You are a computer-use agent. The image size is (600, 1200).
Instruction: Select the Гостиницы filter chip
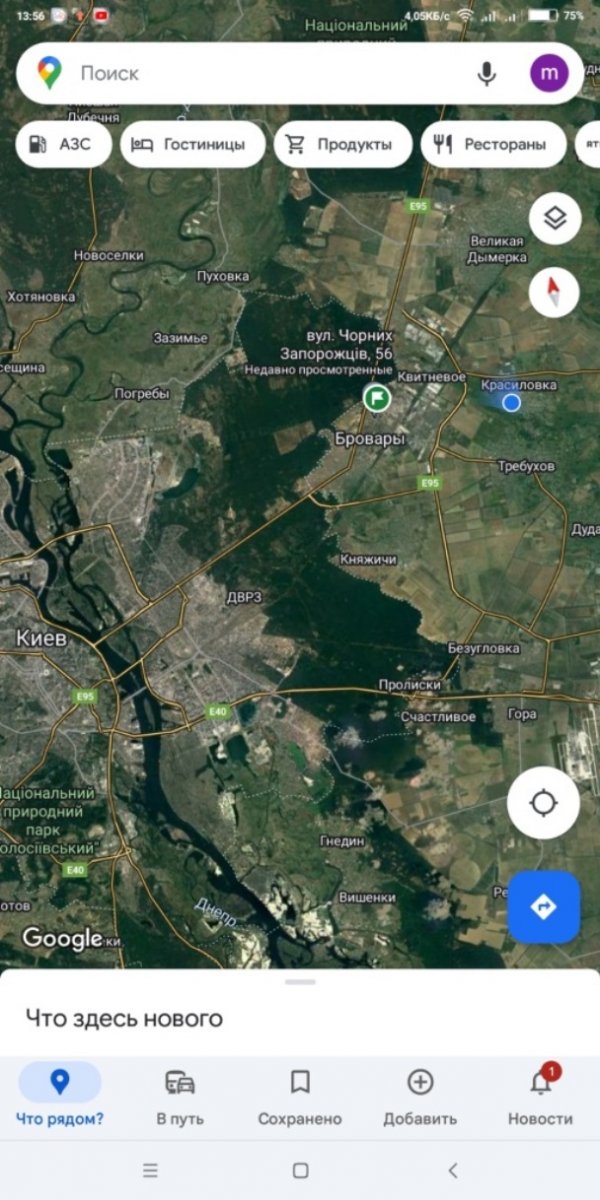click(192, 144)
